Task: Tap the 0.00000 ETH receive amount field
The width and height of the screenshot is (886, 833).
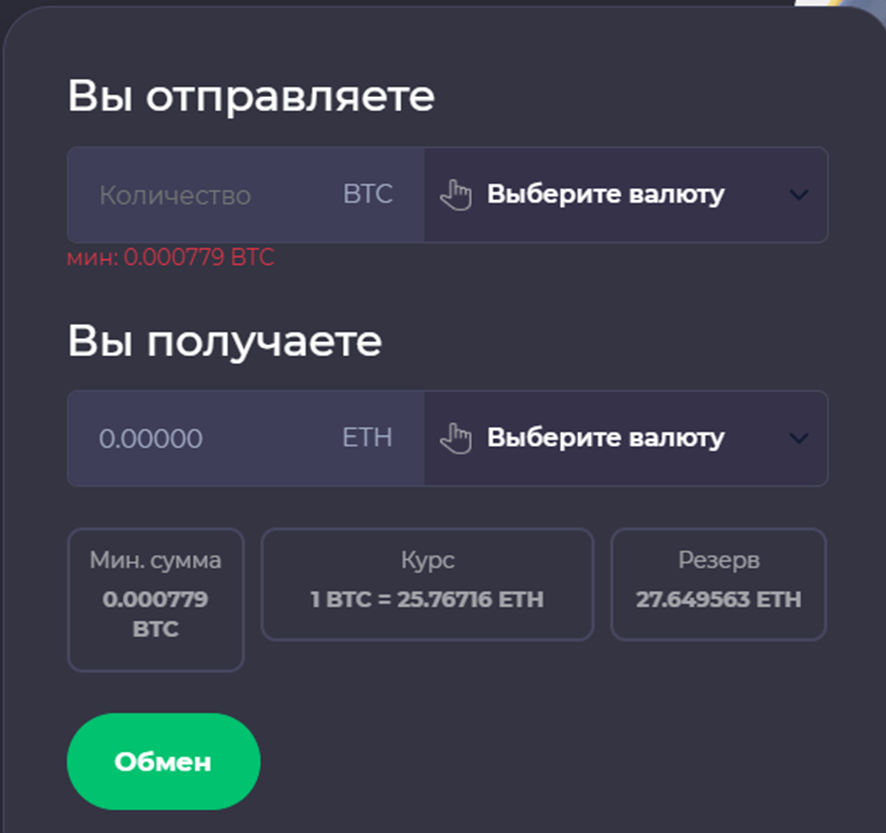Action: click(200, 438)
